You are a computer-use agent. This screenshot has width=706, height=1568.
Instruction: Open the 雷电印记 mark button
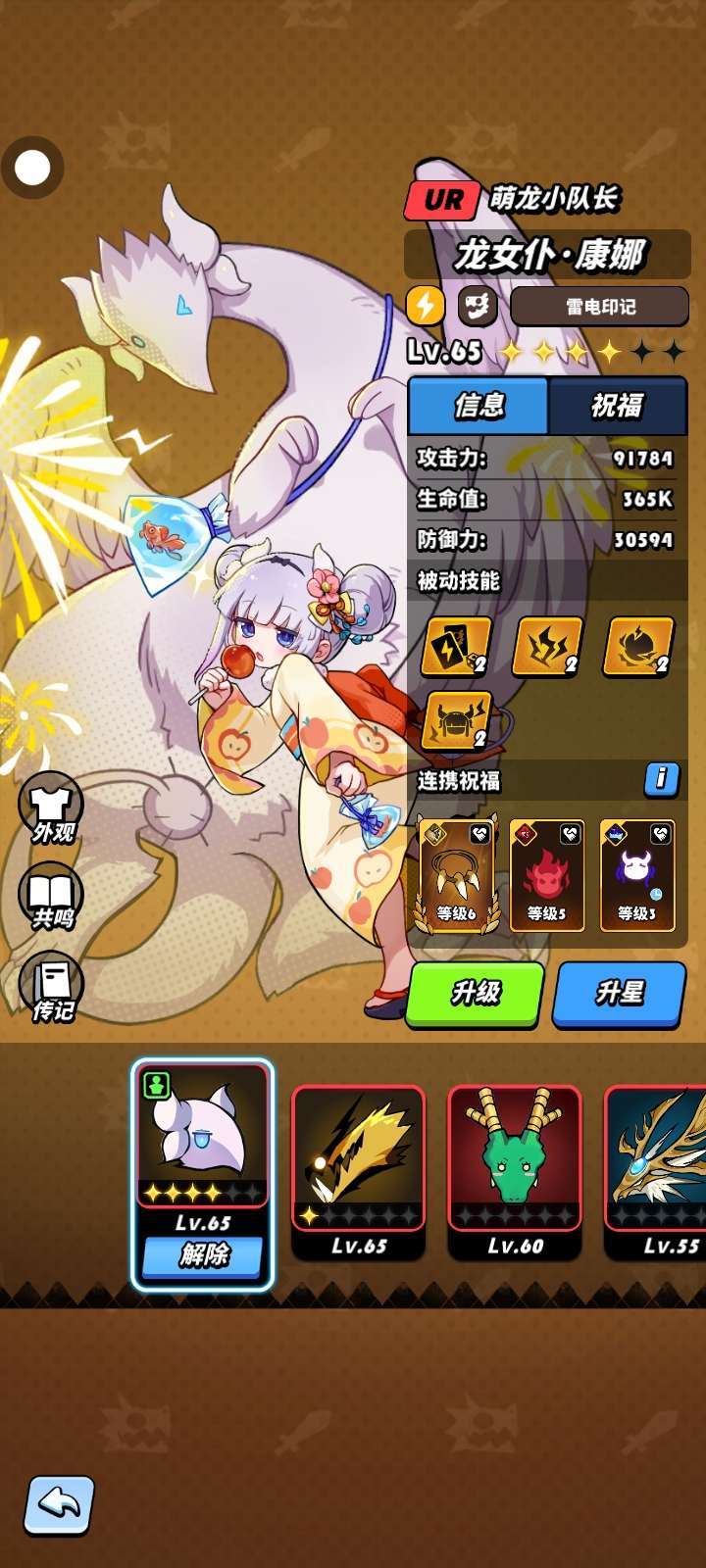[599, 307]
